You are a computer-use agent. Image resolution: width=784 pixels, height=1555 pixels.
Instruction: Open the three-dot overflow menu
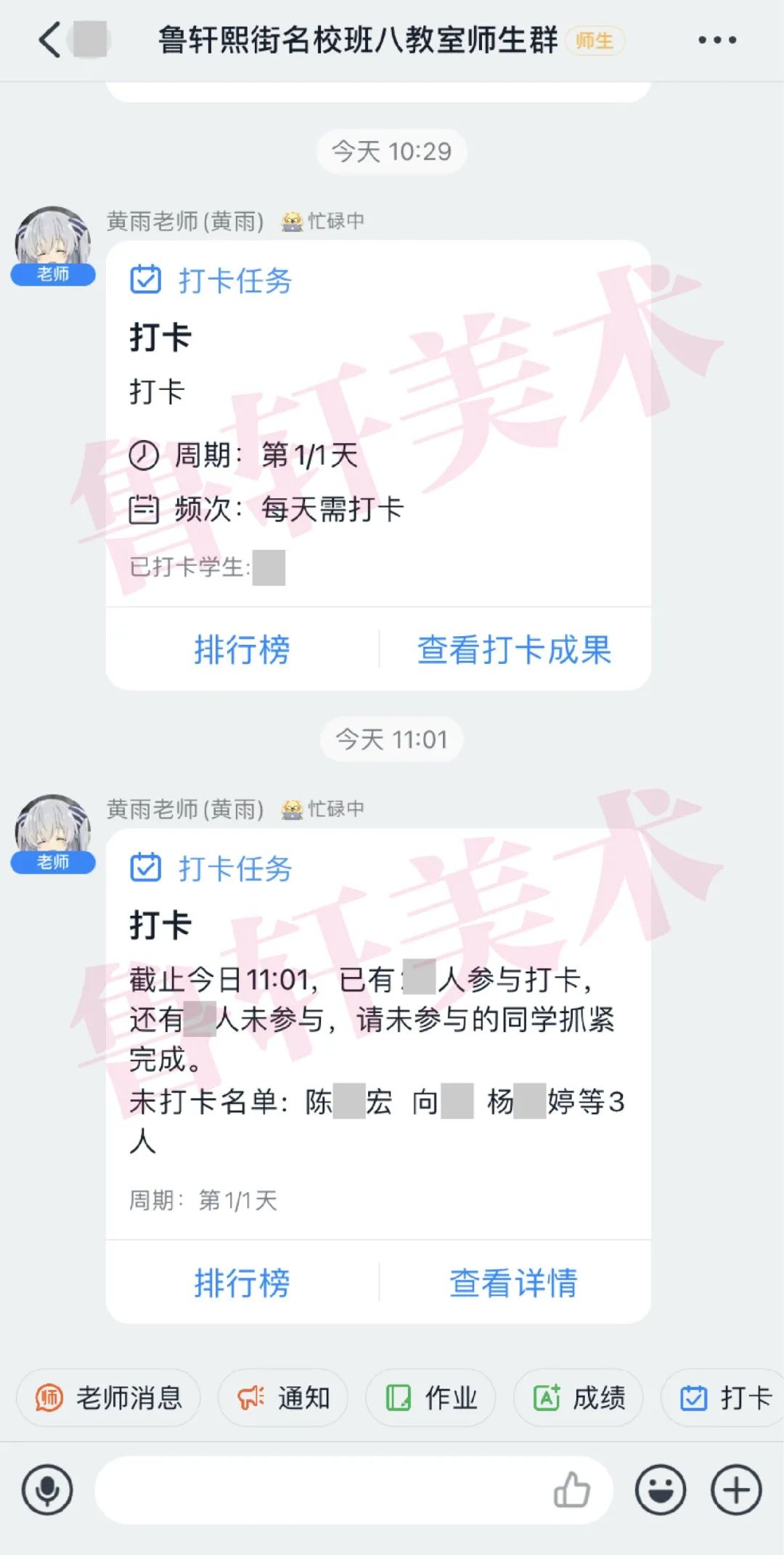pos(716,40)
